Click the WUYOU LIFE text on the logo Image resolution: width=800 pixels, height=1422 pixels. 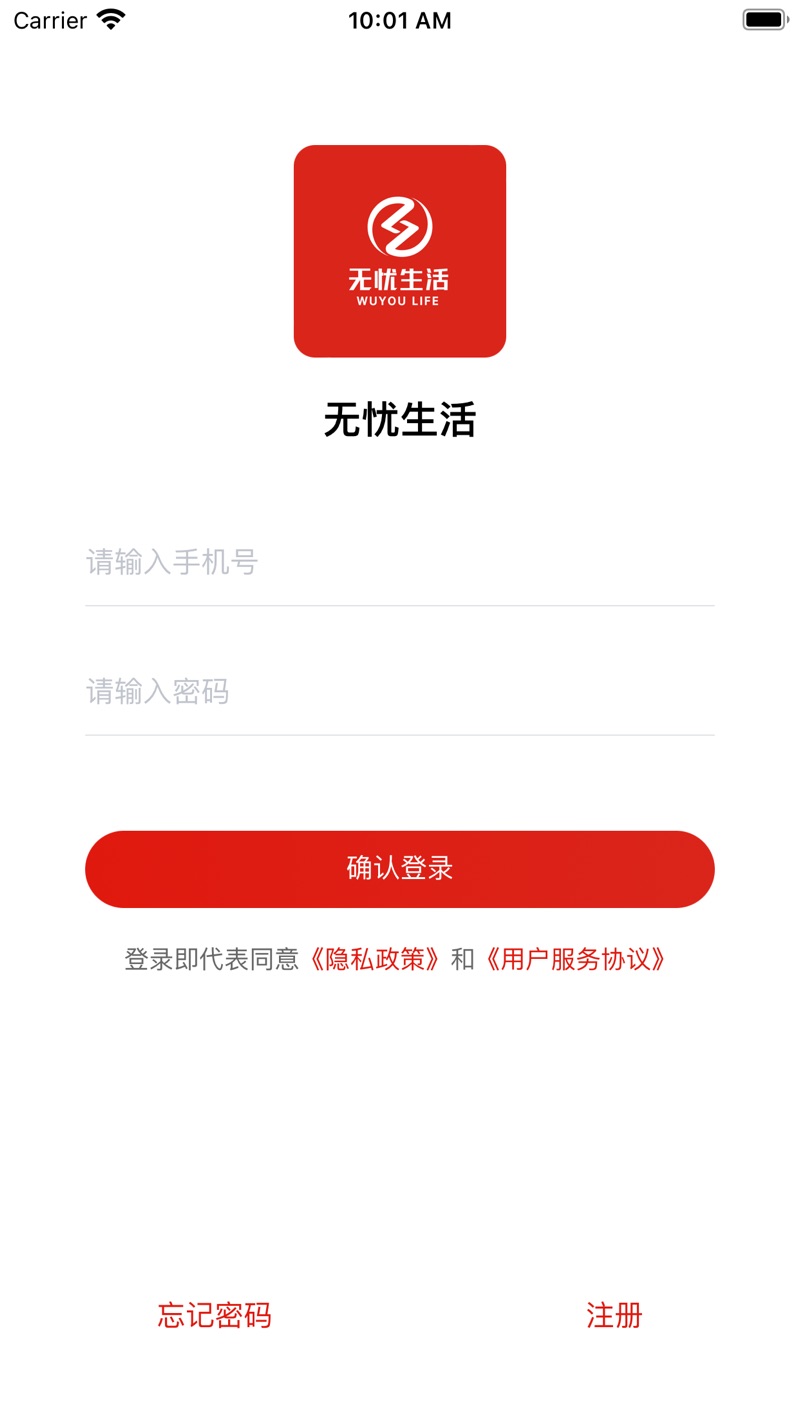click(399, 300)
